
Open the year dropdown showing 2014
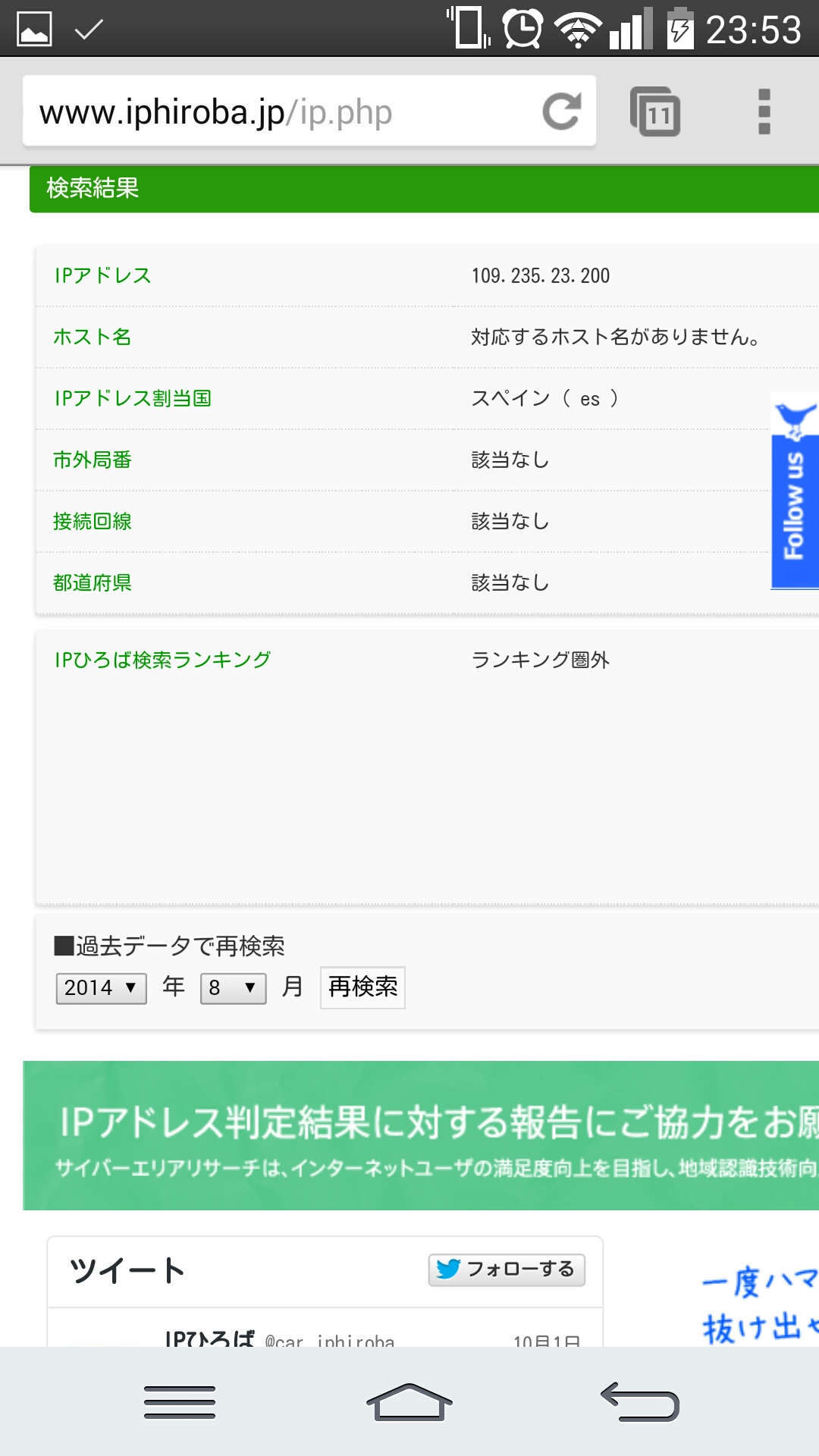coord(101,988)
